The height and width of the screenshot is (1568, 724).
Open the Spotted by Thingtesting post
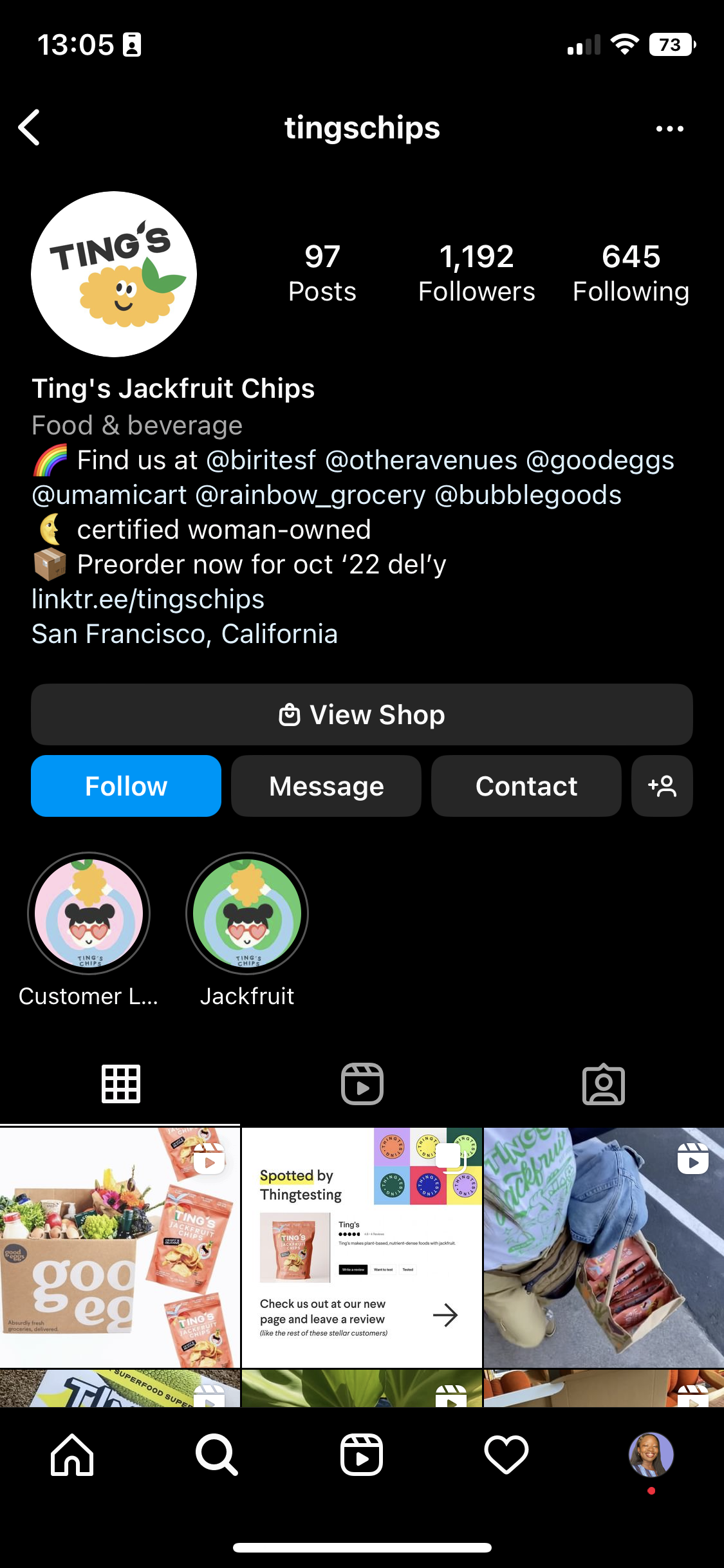tap(362, 1247)
